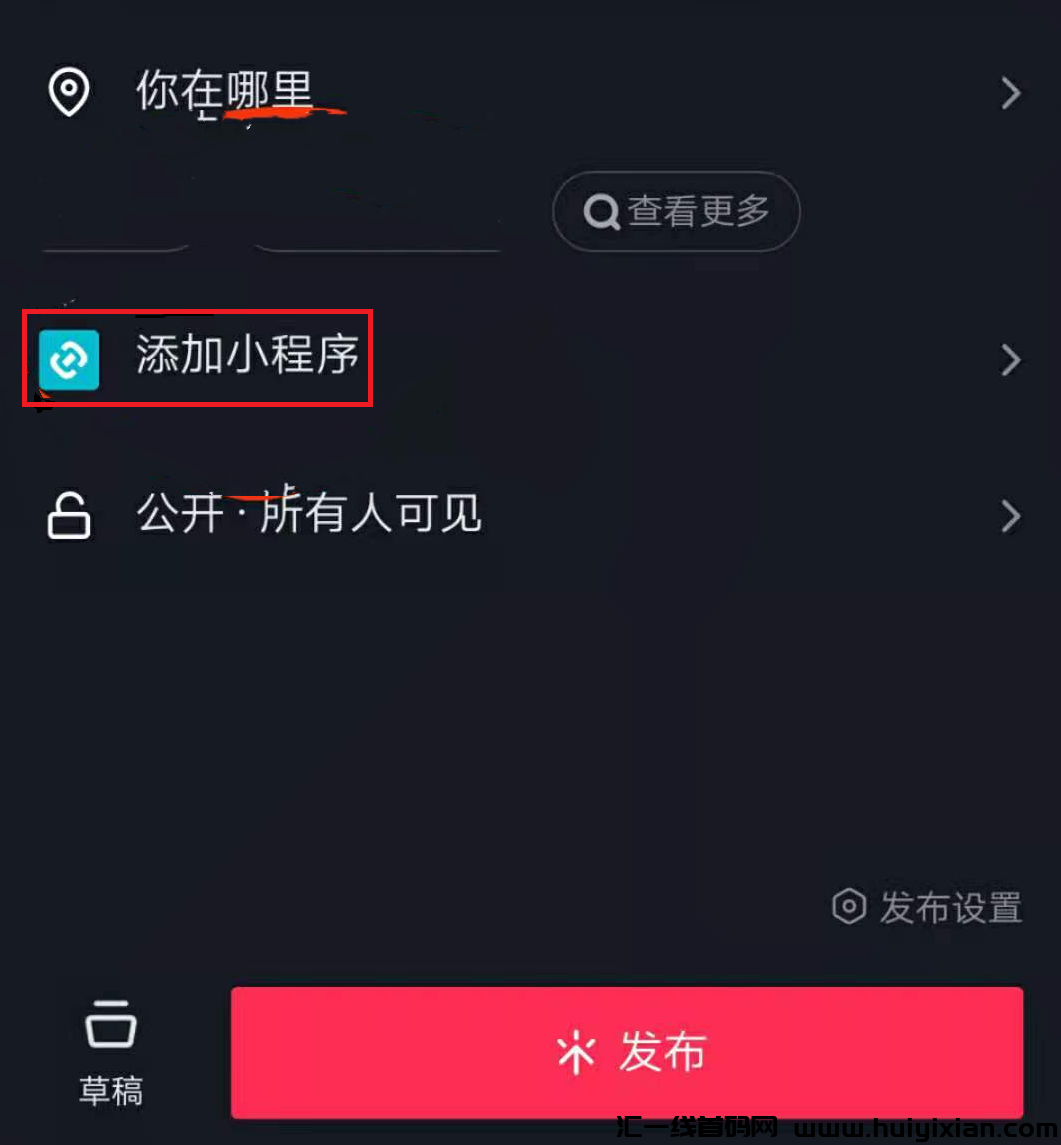
Task: Open the mini program chevron arrow
Action: tap(1009, 360)
